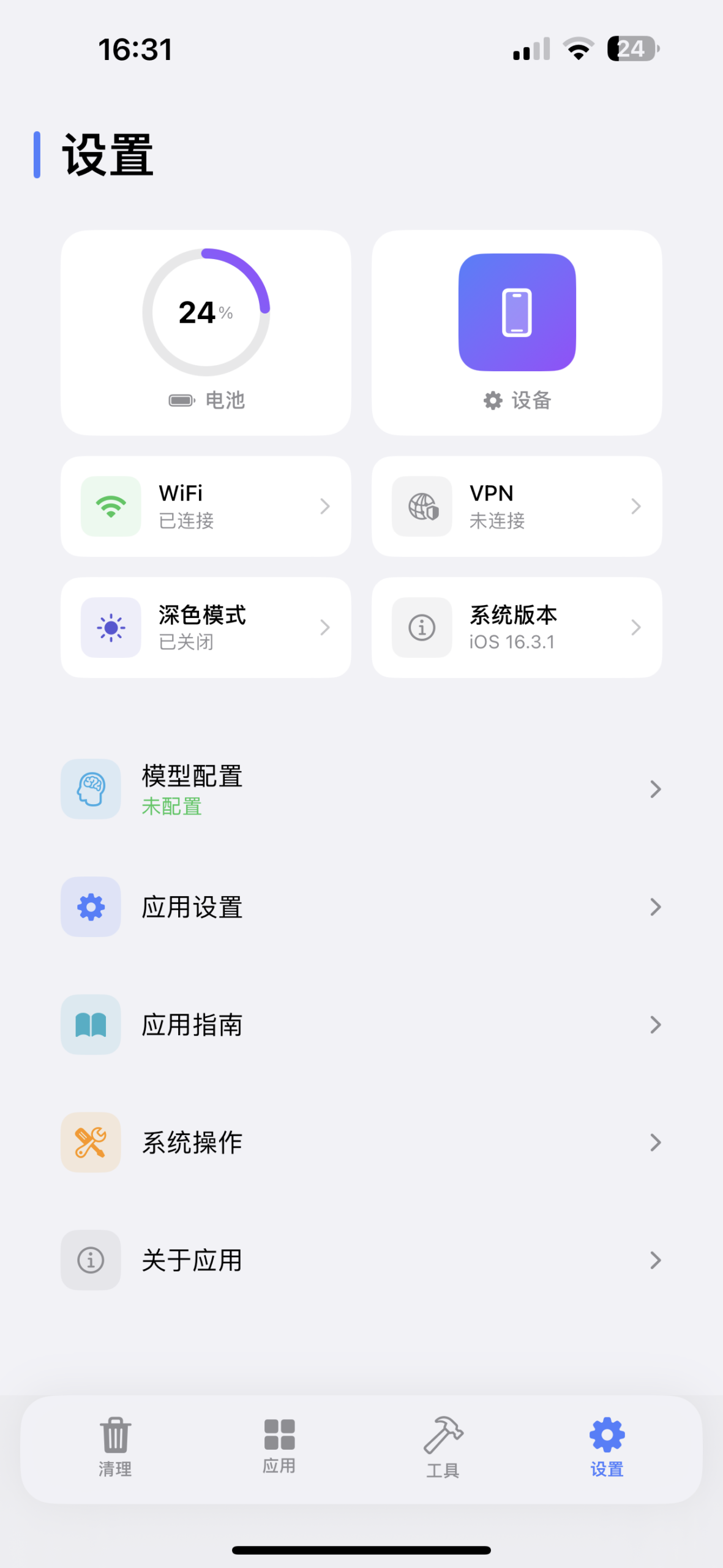Expand the 模型配置 row chevron

coord(657,790)
